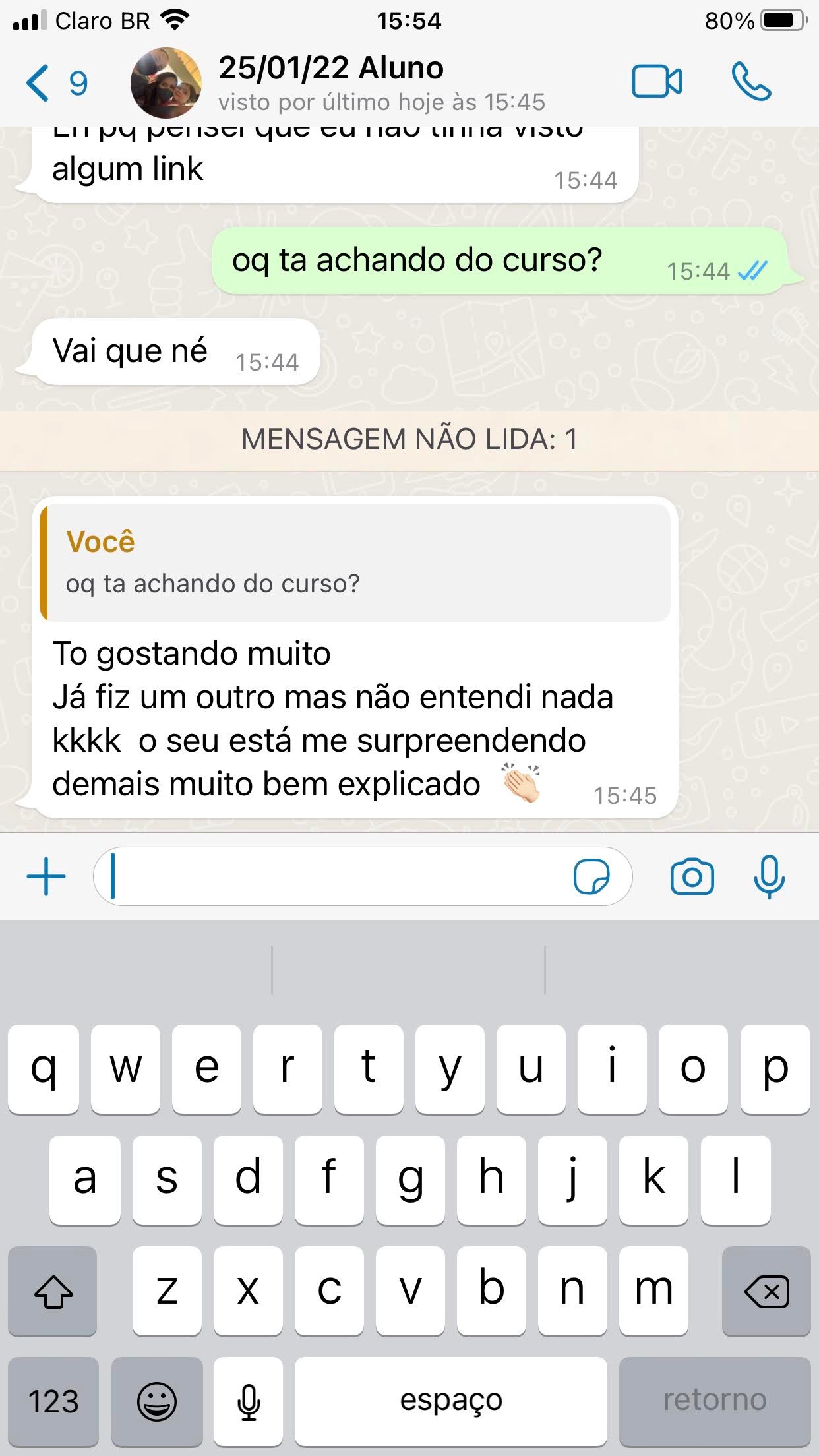Focus the message text field

330,877
